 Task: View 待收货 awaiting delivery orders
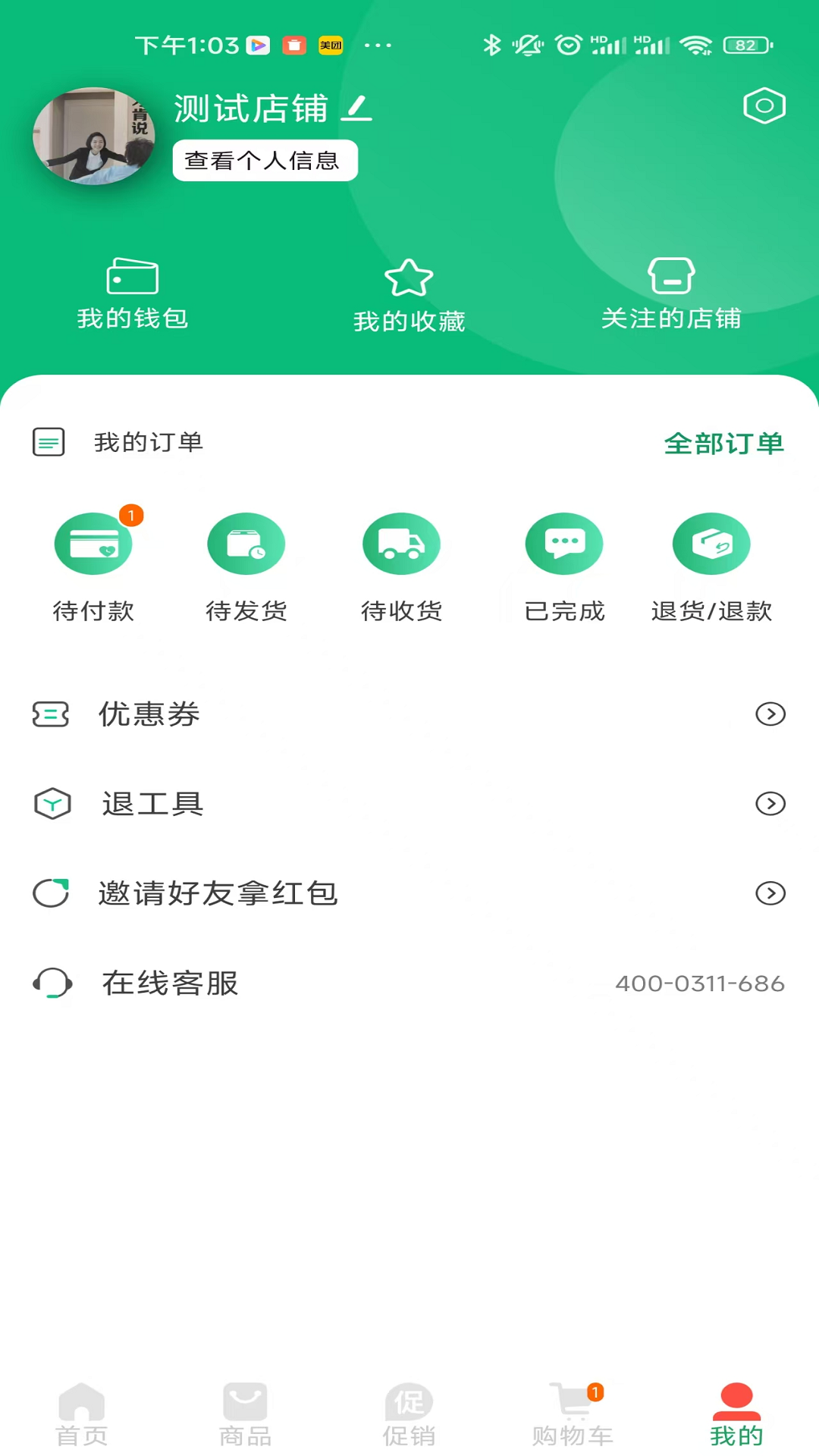[x=401, y=543]
